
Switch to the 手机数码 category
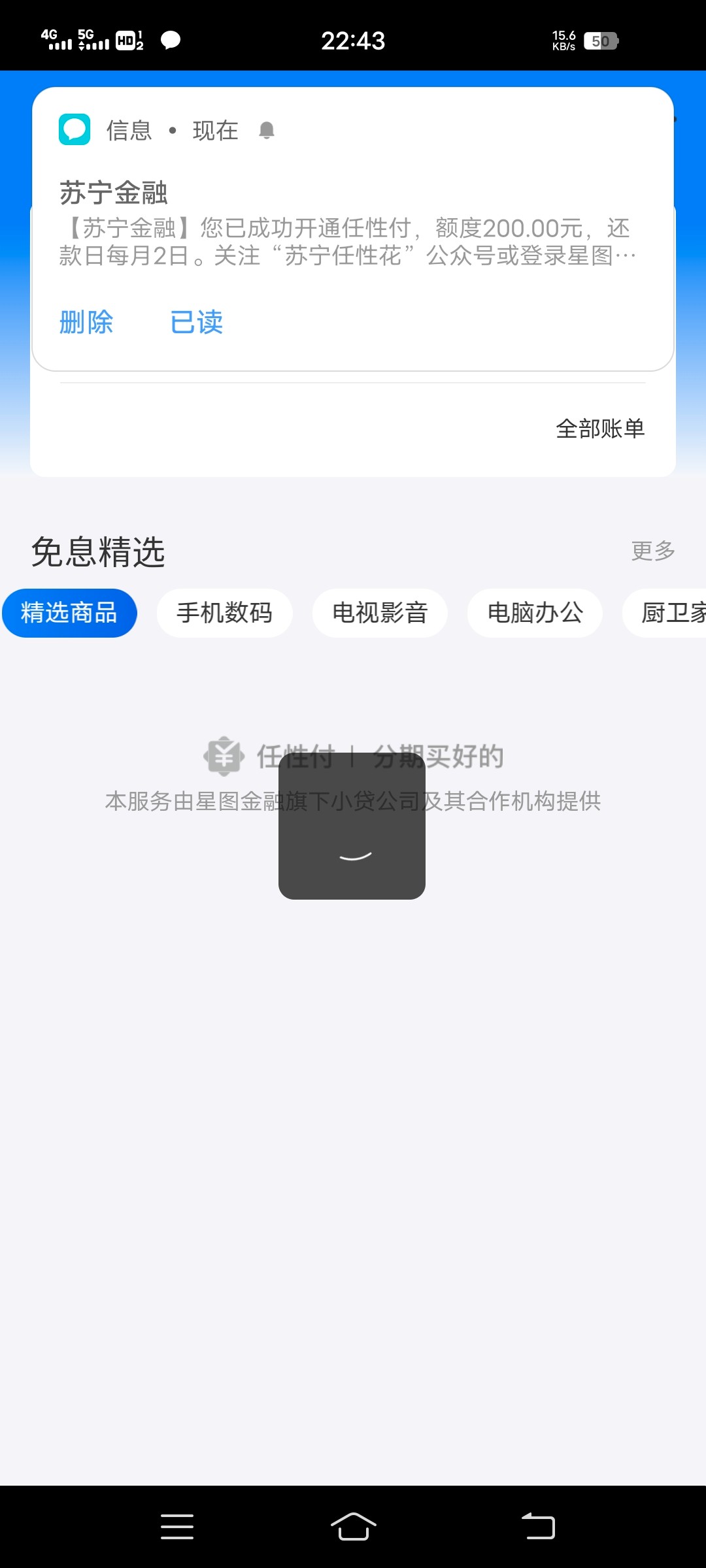(x=225, y=613)
